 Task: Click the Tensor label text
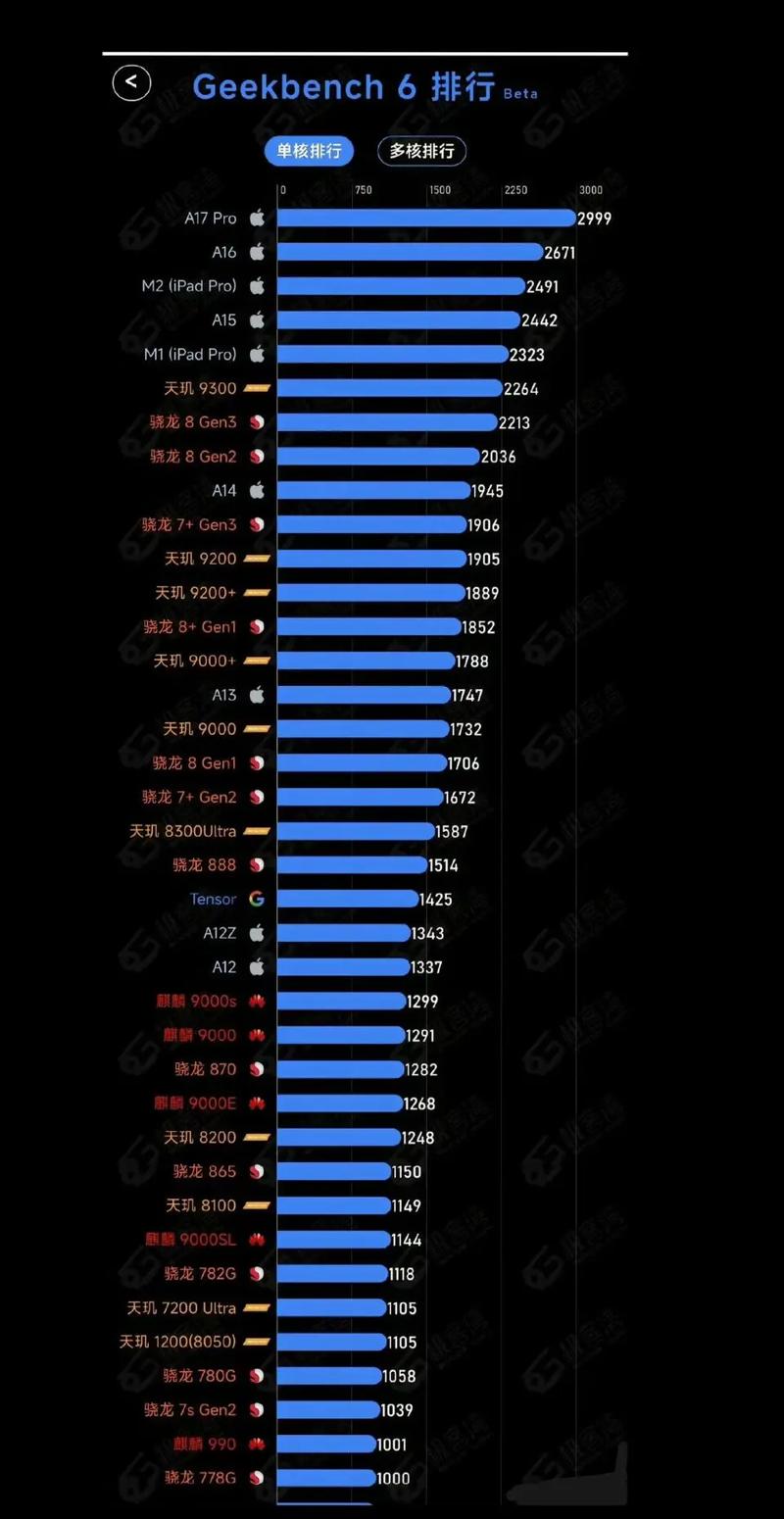pos(213,899)
